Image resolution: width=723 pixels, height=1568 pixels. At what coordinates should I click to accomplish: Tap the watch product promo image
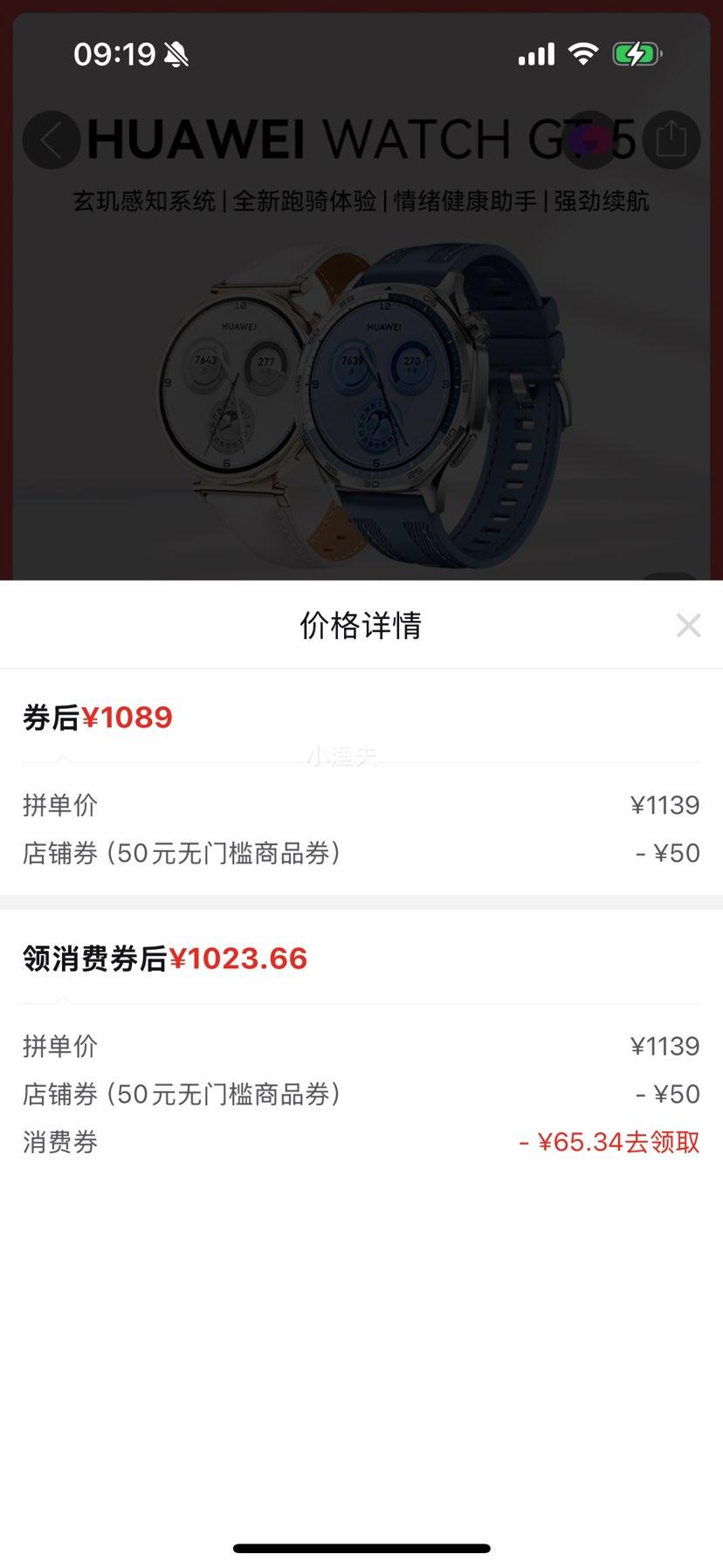coord(361,393)
